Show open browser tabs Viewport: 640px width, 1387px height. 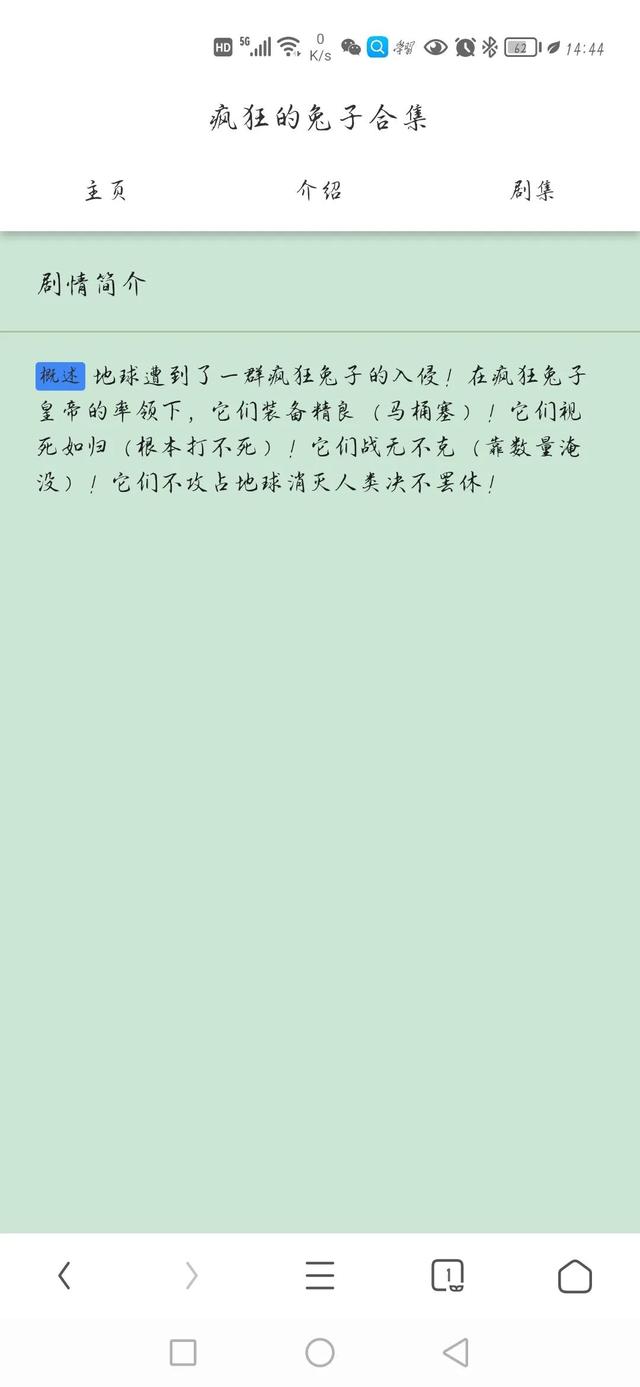tap(447, 1276)
